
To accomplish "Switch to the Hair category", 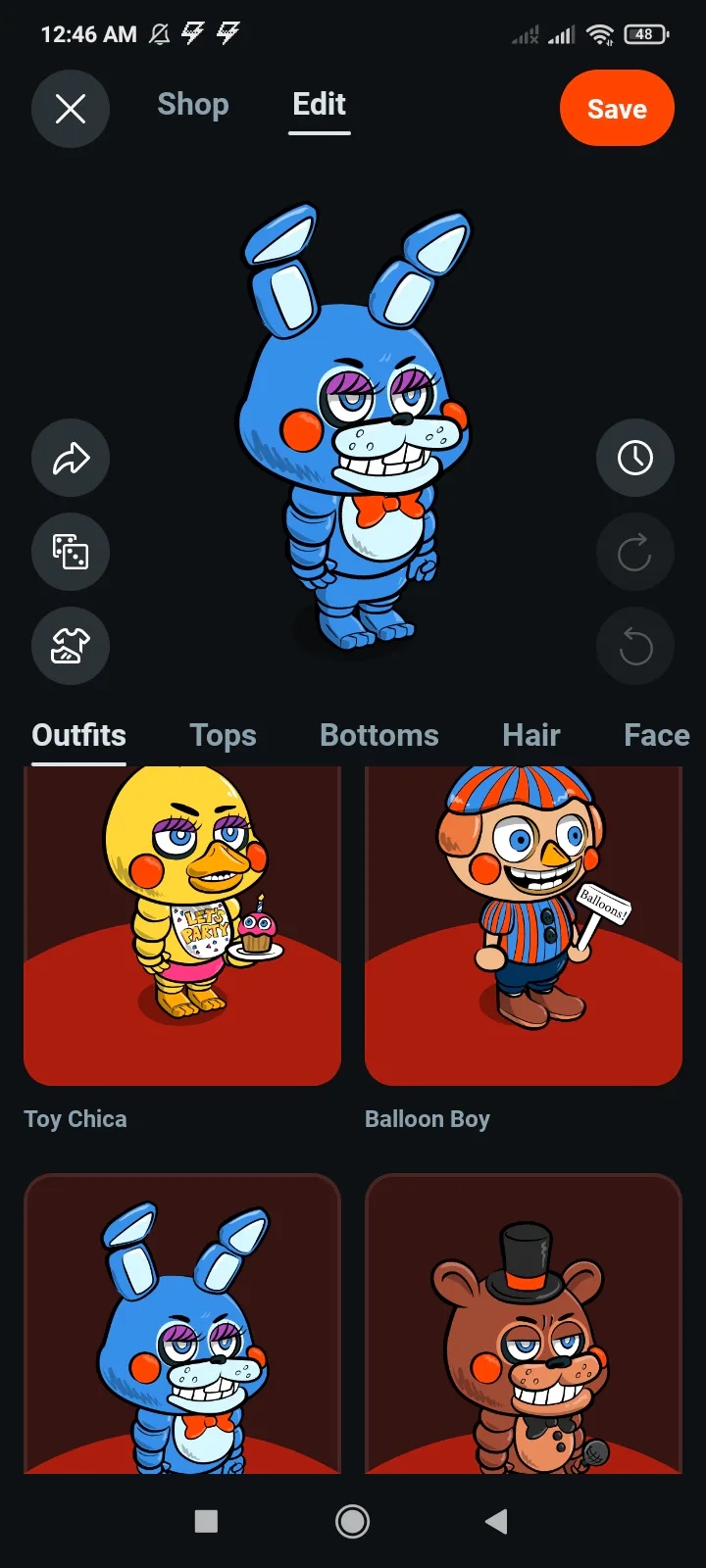I will pyautogui.click(x=531, y=736).
